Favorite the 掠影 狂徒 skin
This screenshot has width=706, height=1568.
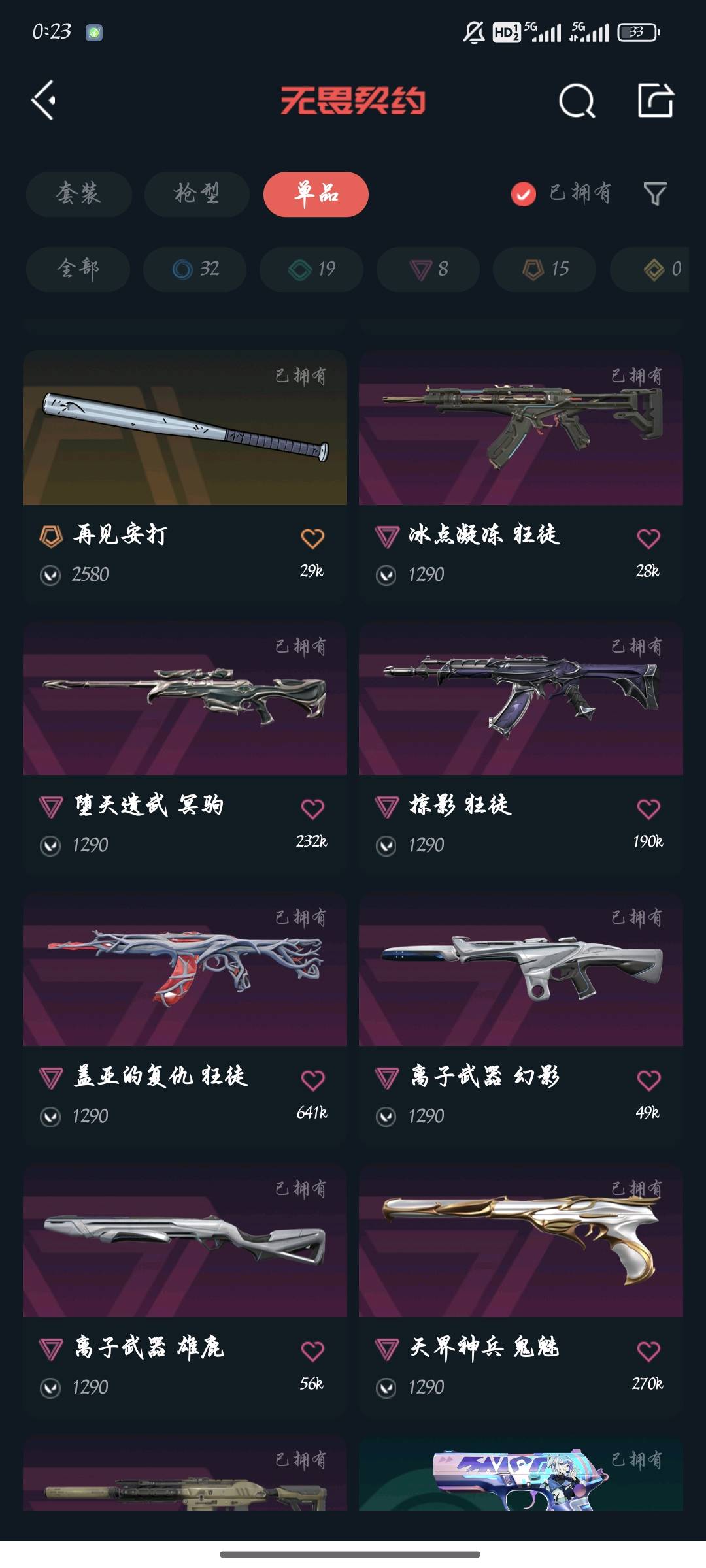click(x=648, y=809)
